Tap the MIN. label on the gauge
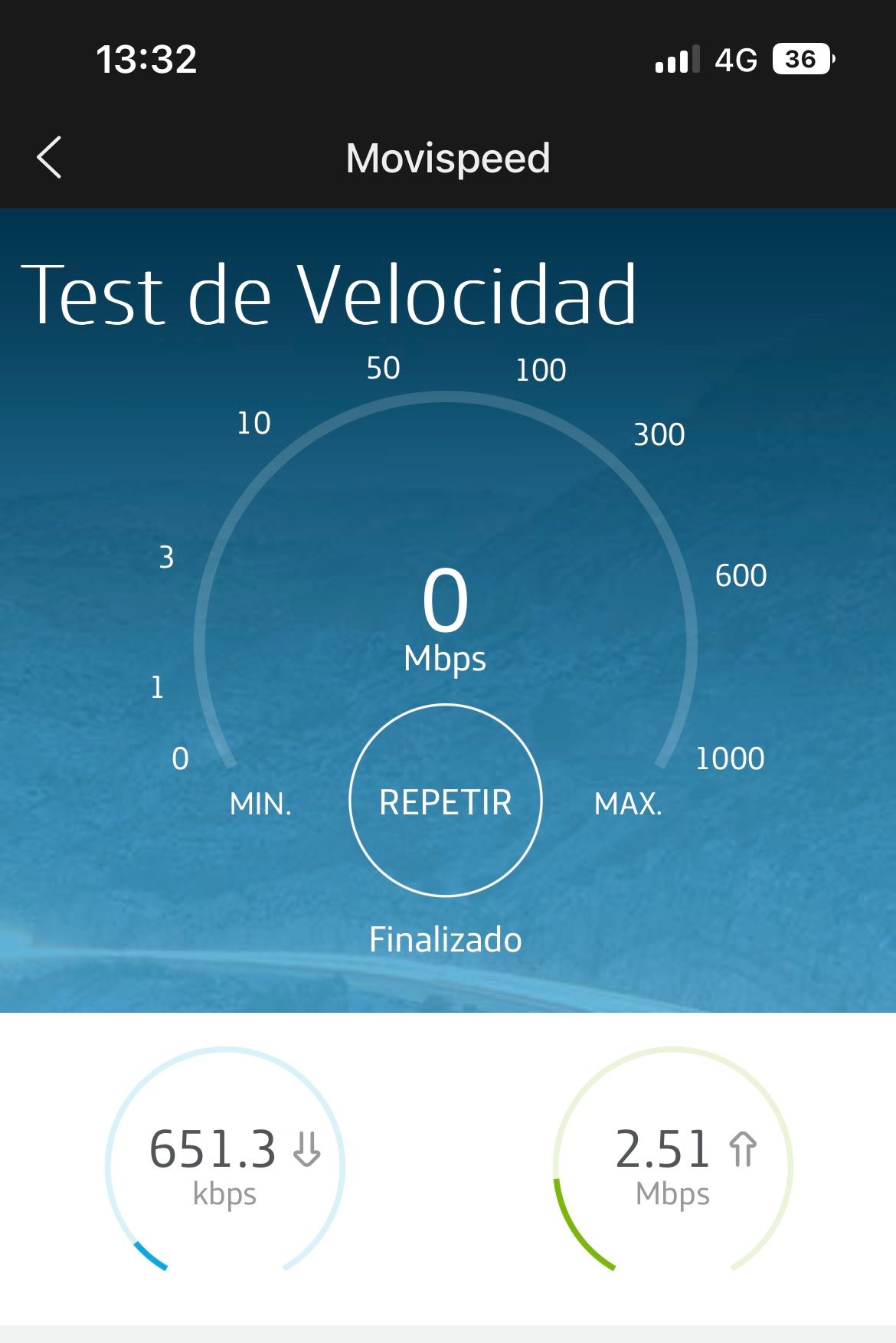Viewport: 896px width, 1343px height. [x=260, y=803]
